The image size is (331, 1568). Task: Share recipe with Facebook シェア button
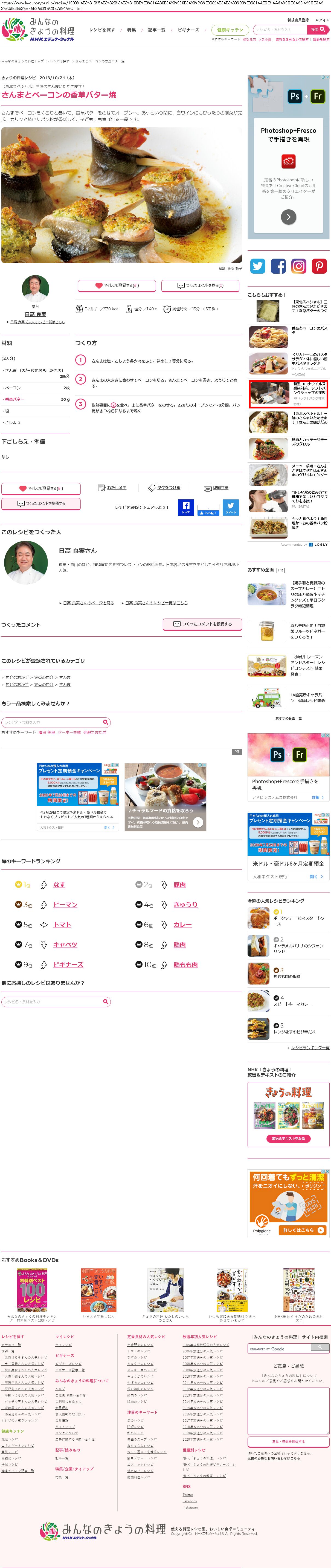click(186, 507)
